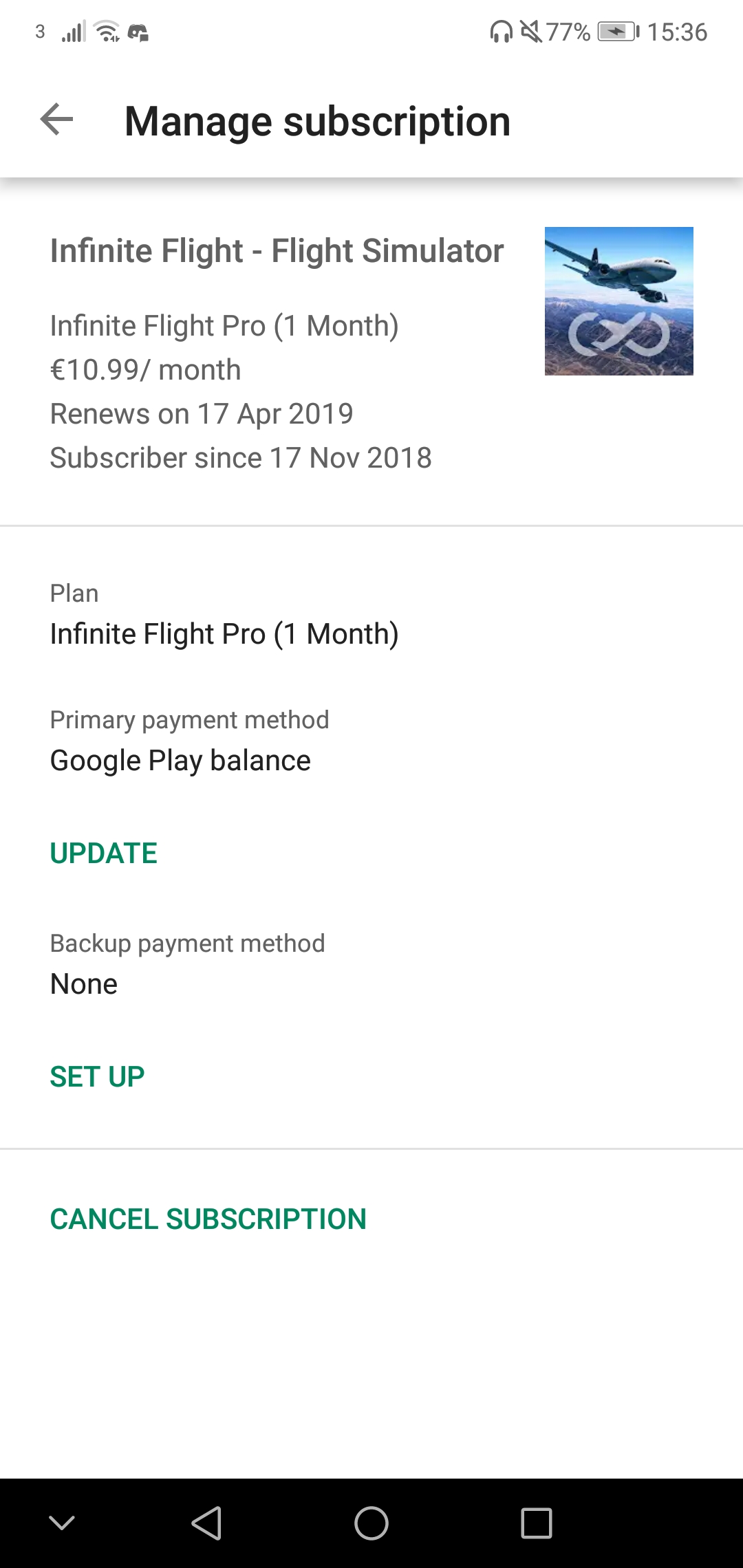Tap UPDATE for primary payment method
Screen dimensions: 743x1568
[103, 853]
